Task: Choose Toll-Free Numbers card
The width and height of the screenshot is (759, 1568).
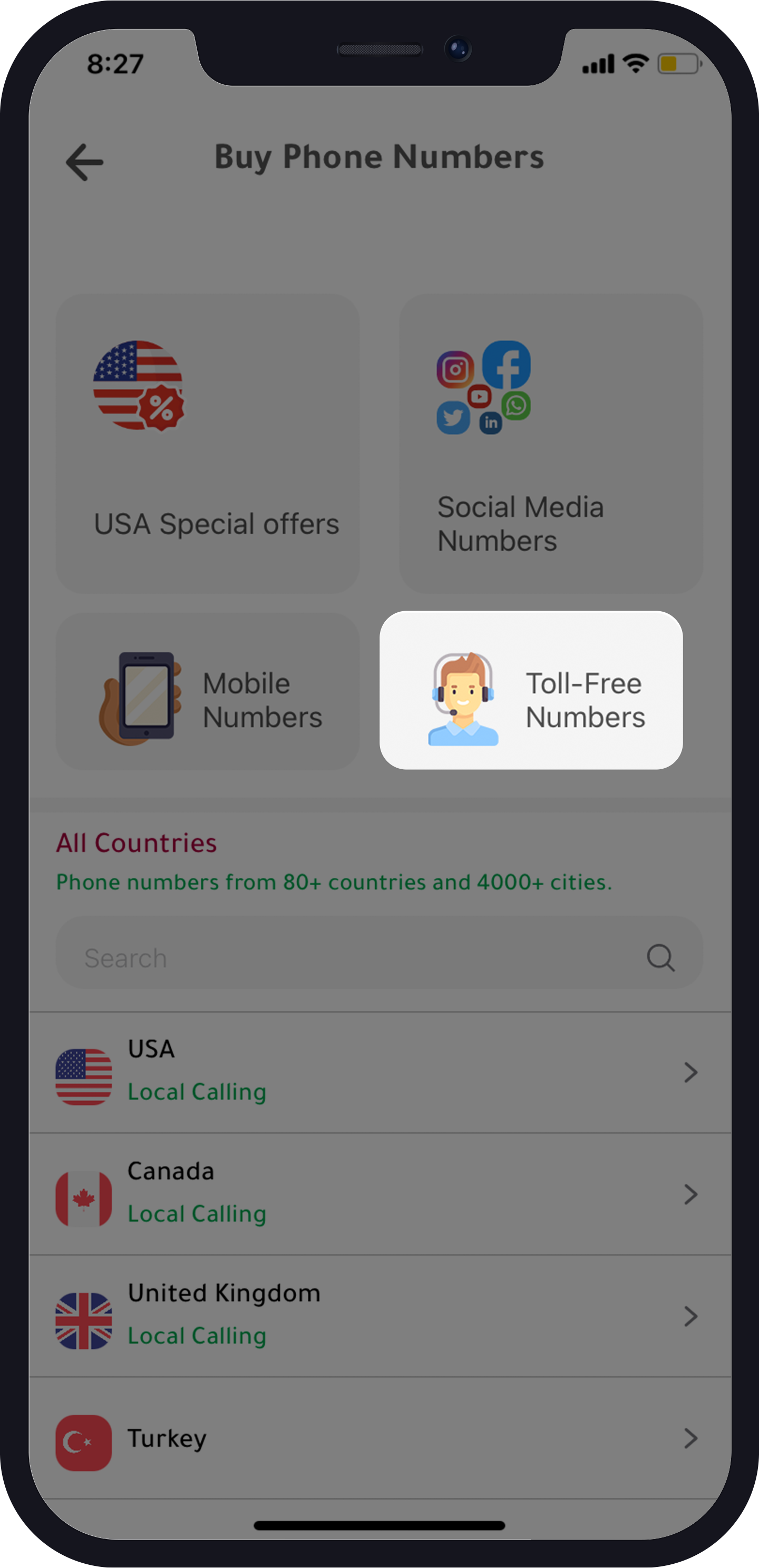Action: pyautogui.click(x=531, y=690)
